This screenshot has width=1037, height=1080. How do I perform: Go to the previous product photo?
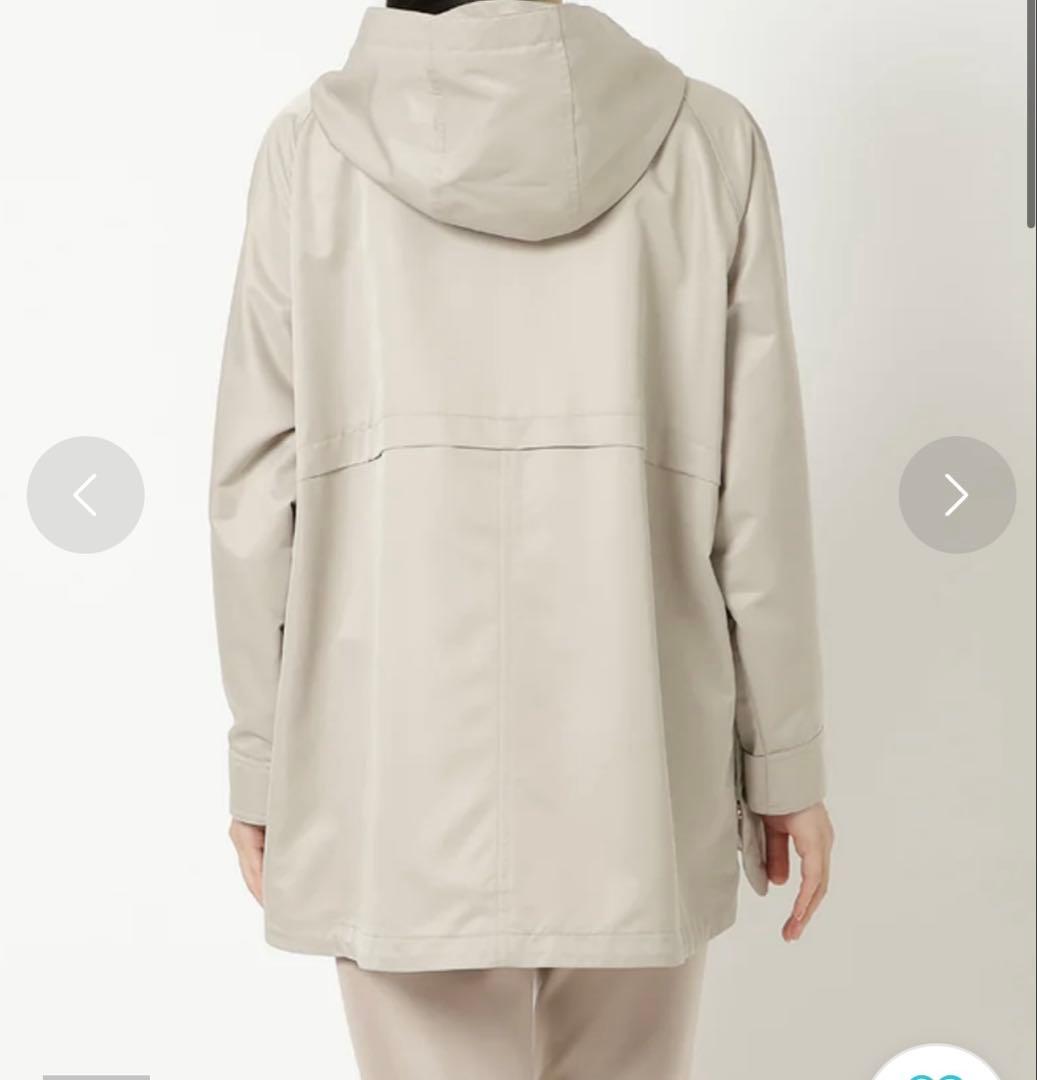[x=86, y=495]
